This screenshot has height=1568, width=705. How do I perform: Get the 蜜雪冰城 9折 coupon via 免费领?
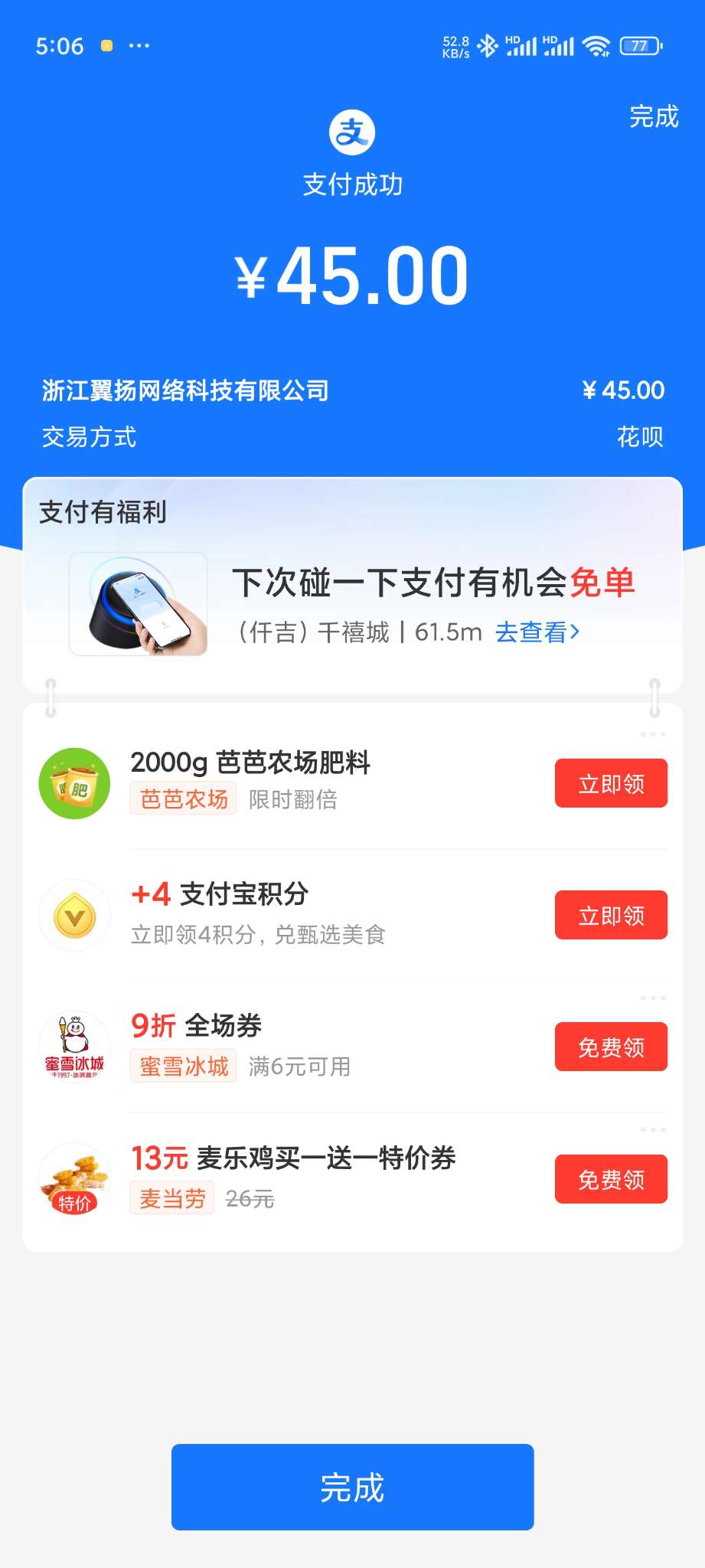(611, 1047)
